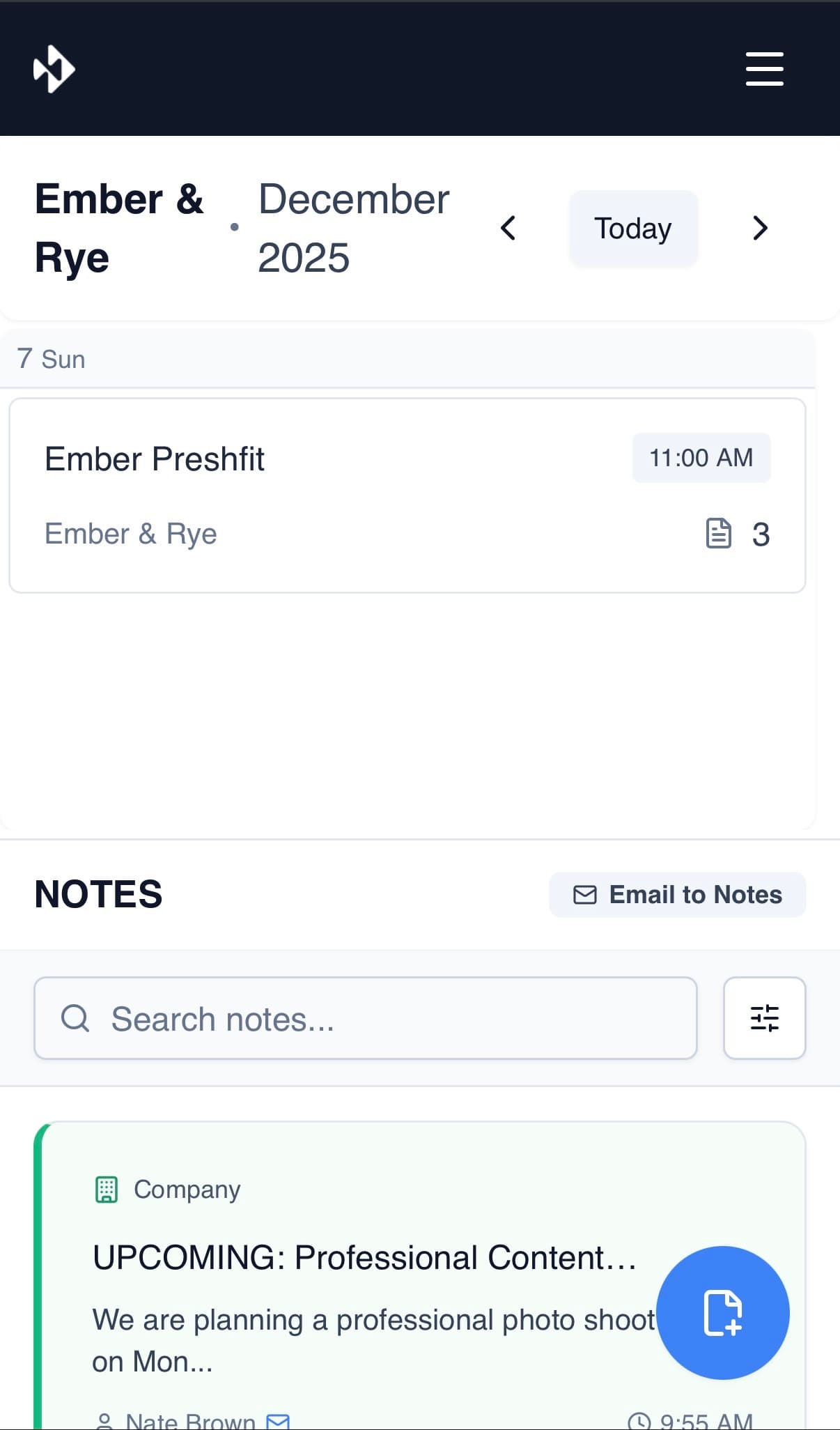Tap the document count icon on Ember Preshfit

[719, 532]
